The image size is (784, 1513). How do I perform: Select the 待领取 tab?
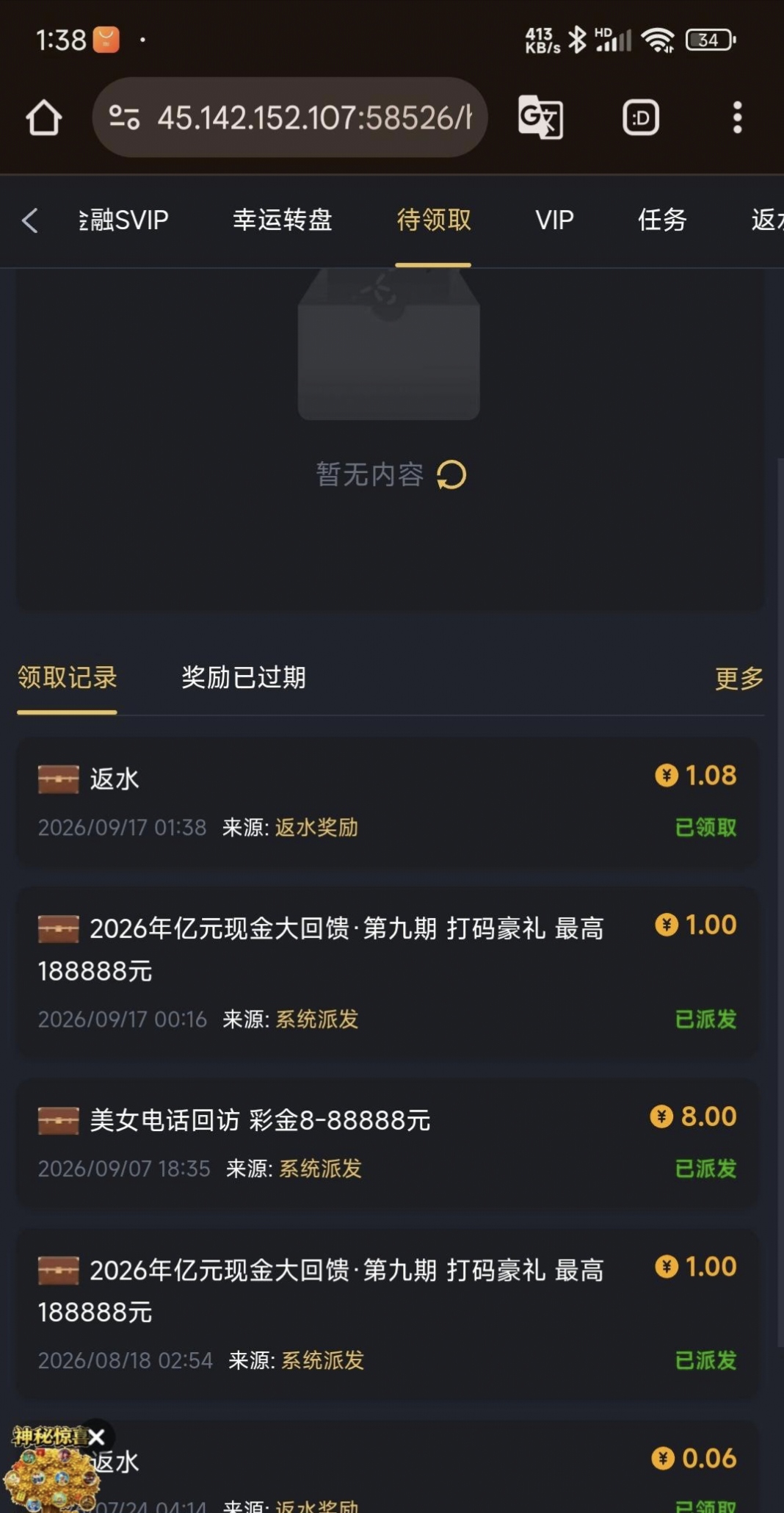[x=433, y=220]
